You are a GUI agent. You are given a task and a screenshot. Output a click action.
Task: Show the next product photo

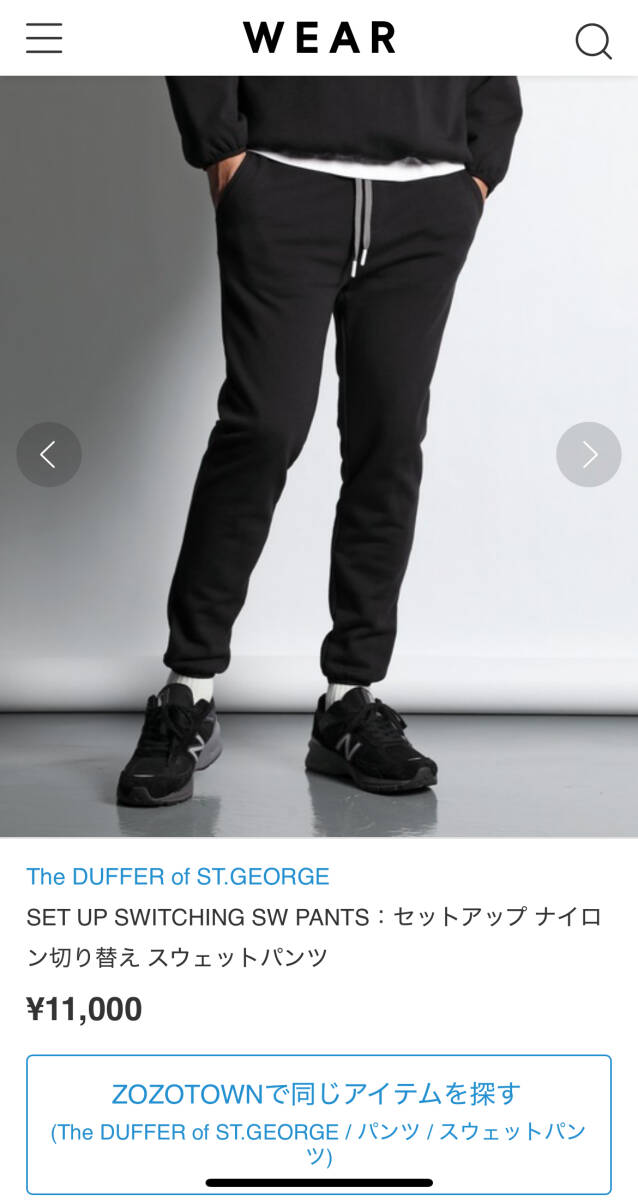(588, 455)
